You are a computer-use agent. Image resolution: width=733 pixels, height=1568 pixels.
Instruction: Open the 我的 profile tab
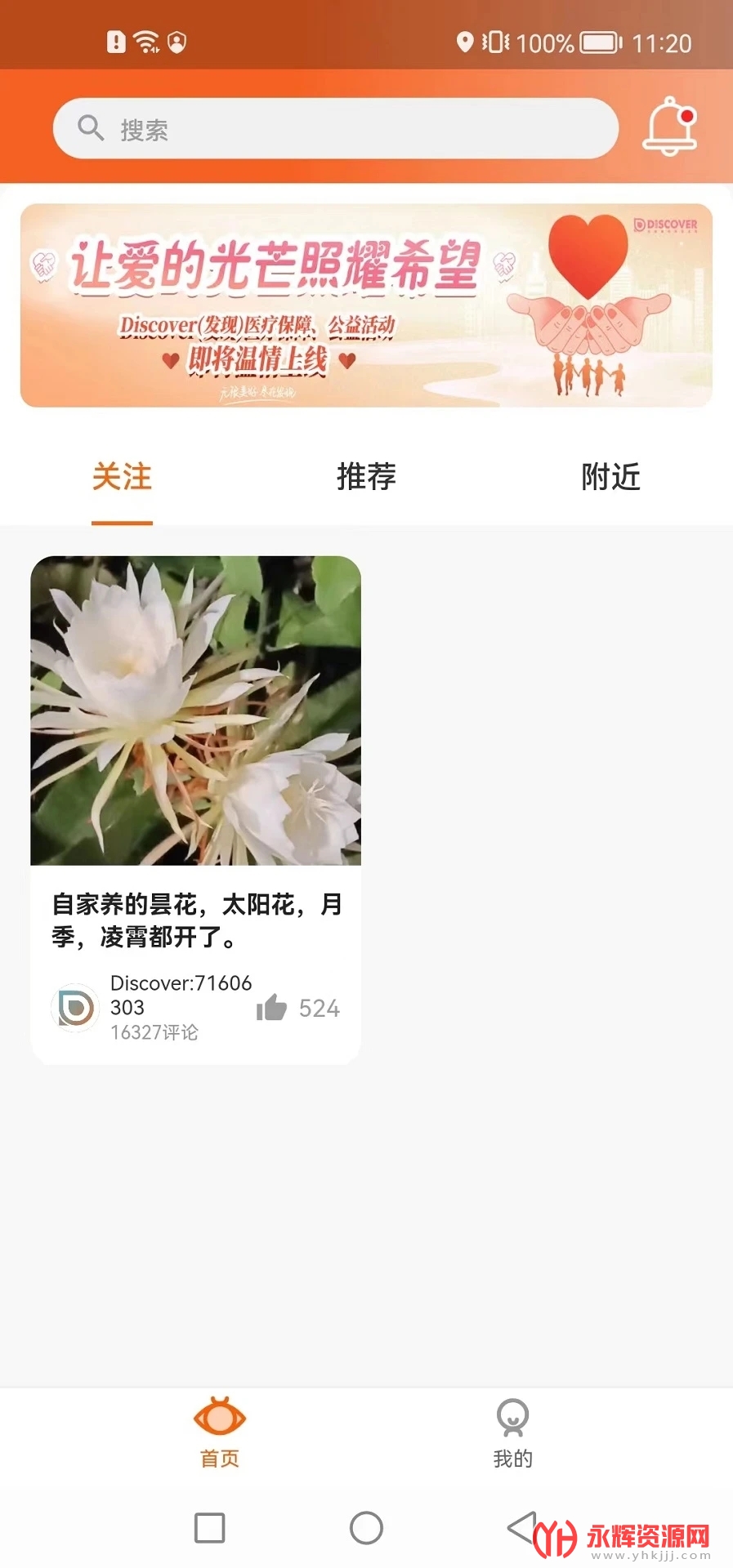coord(512,1432)
